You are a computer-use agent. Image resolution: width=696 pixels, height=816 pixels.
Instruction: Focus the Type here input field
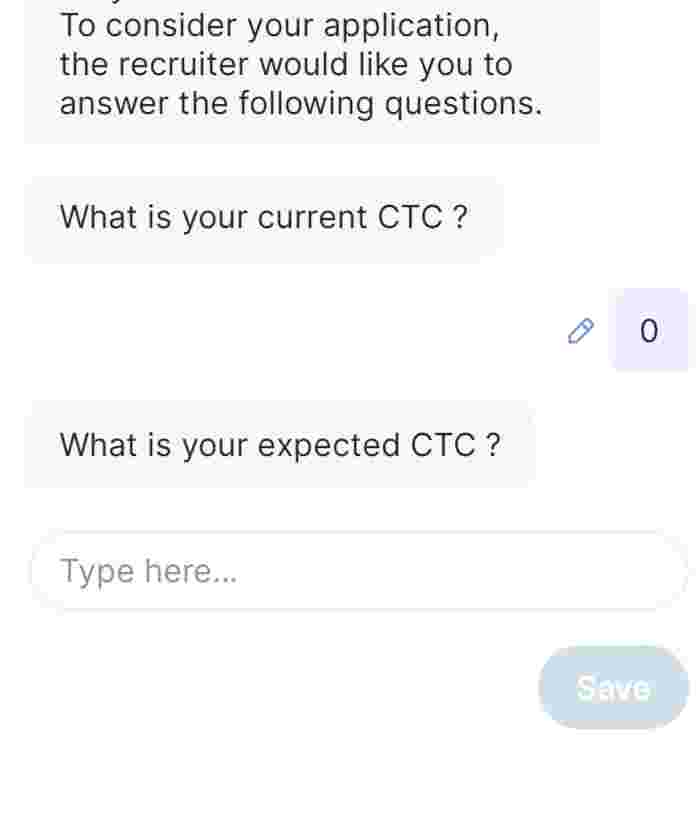click(x=358, y=572)
